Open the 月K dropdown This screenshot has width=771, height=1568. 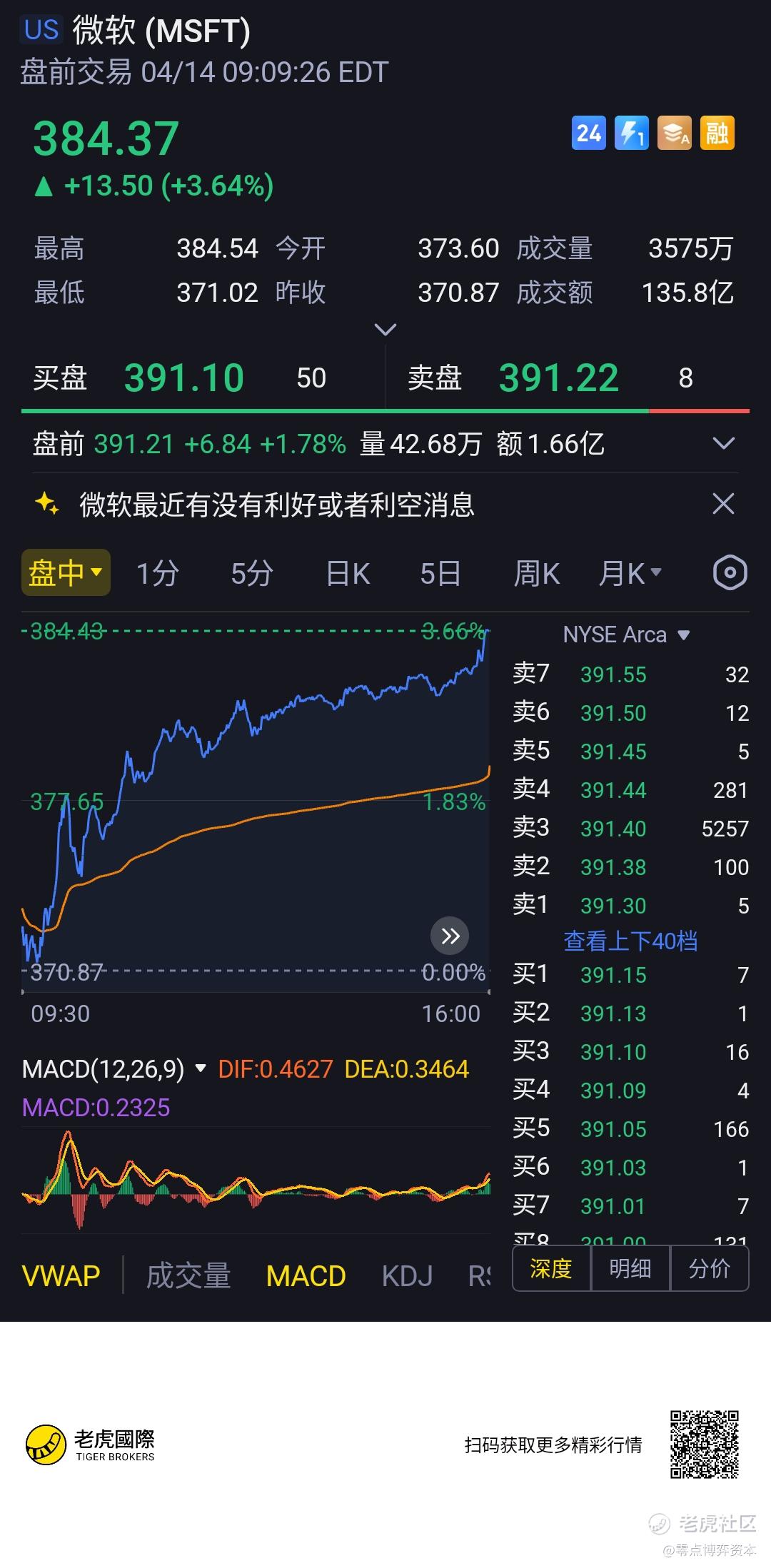tap(630, 573)
